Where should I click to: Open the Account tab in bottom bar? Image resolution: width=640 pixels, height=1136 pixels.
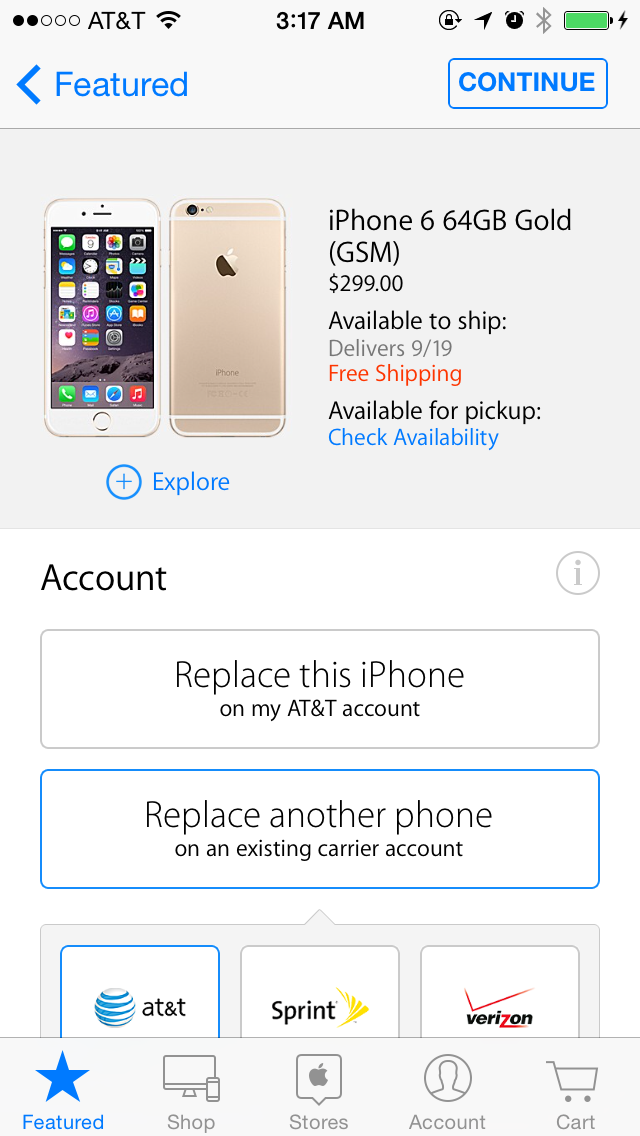(447, 1092)
